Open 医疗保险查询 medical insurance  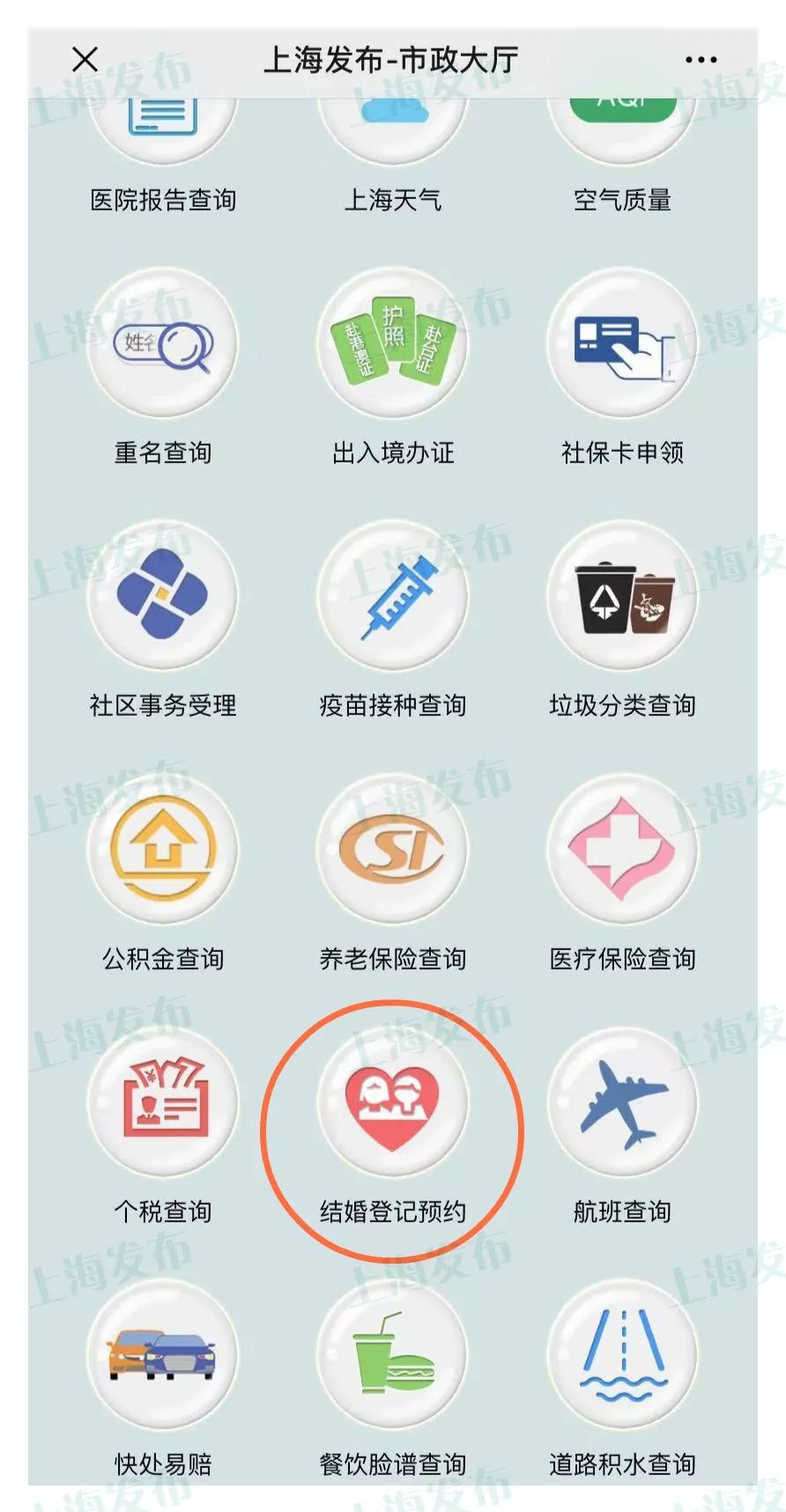point(622,849)
